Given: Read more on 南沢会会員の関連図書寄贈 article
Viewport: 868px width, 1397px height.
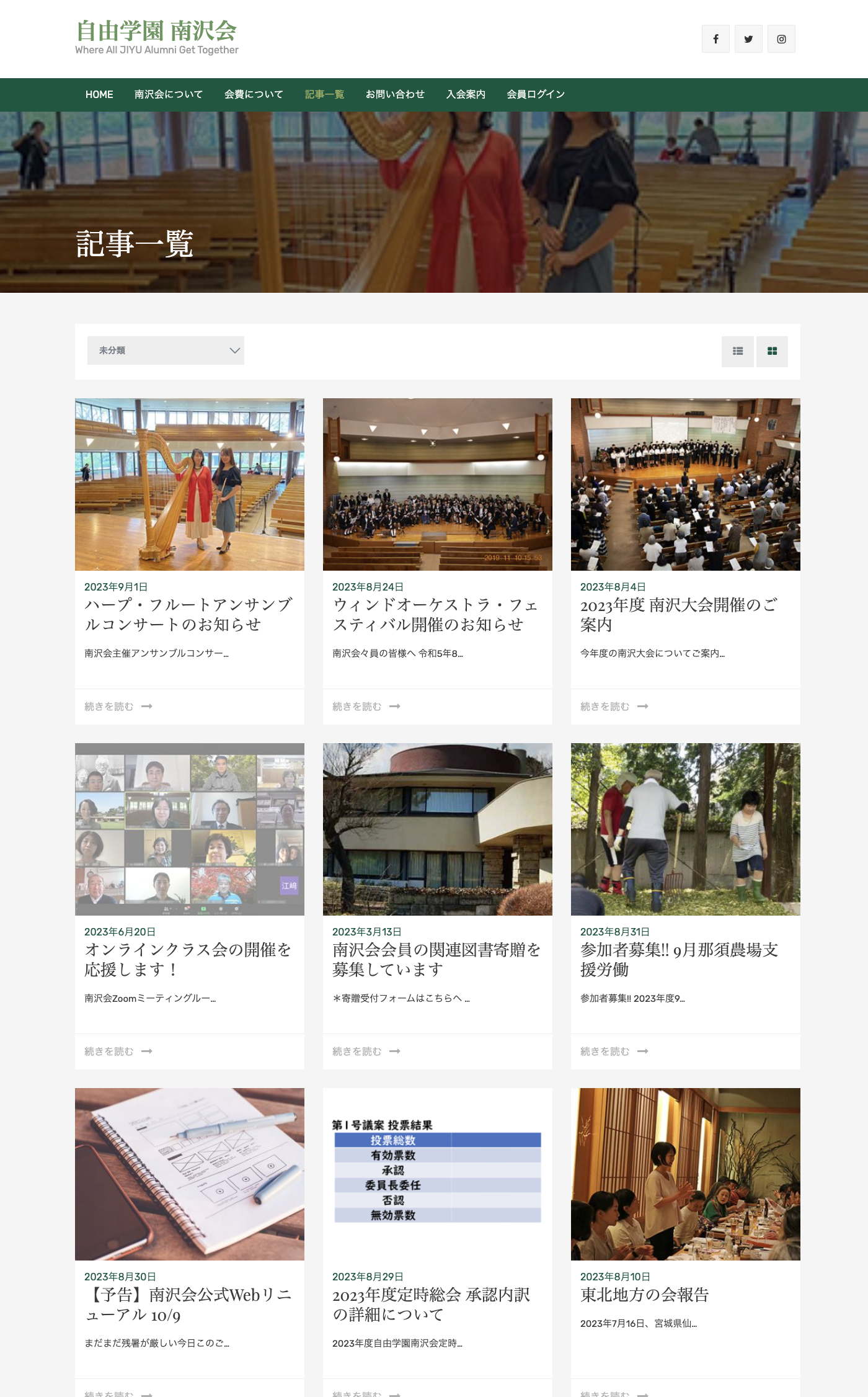Looking at the screenshot, I should [x=366, y=1051].
